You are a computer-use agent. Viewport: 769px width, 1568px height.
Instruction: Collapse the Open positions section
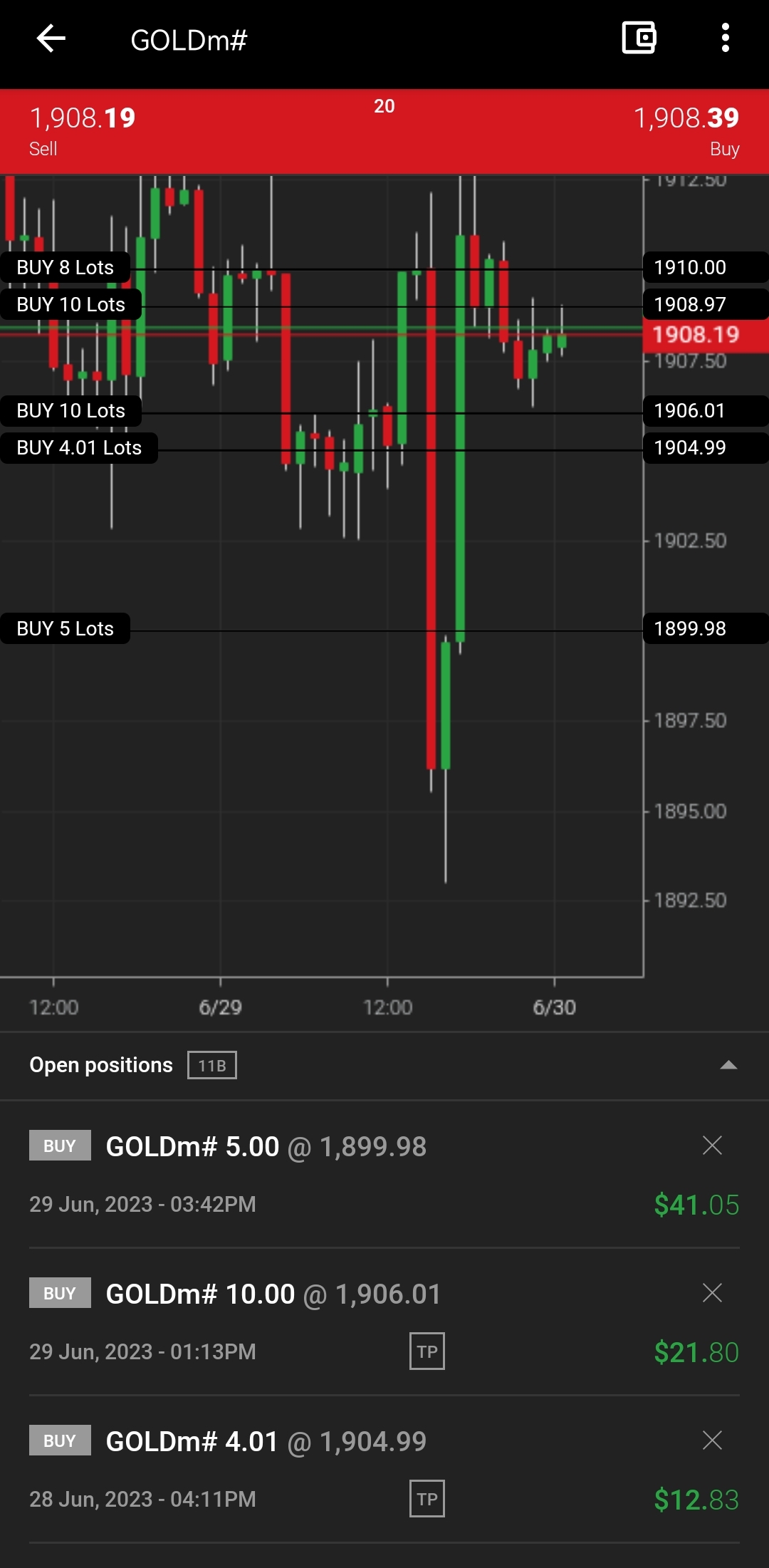click(728, 1065)
